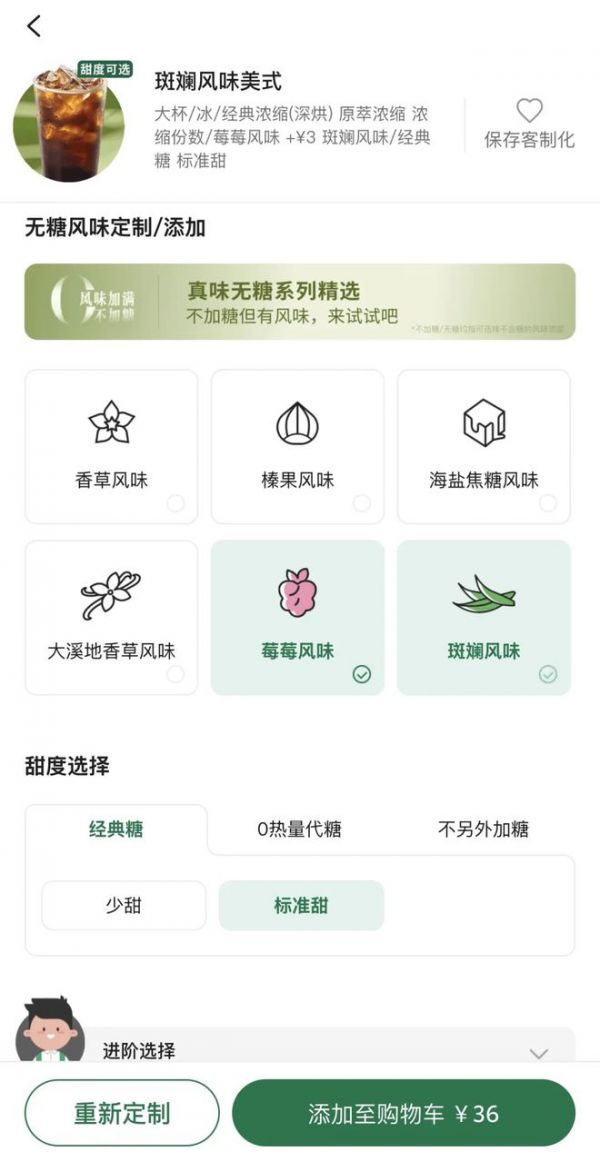The height and width of the screenshot is (1152, 600).
Task: Choose 标准甜 sweetness level
Action: point(301,906)
